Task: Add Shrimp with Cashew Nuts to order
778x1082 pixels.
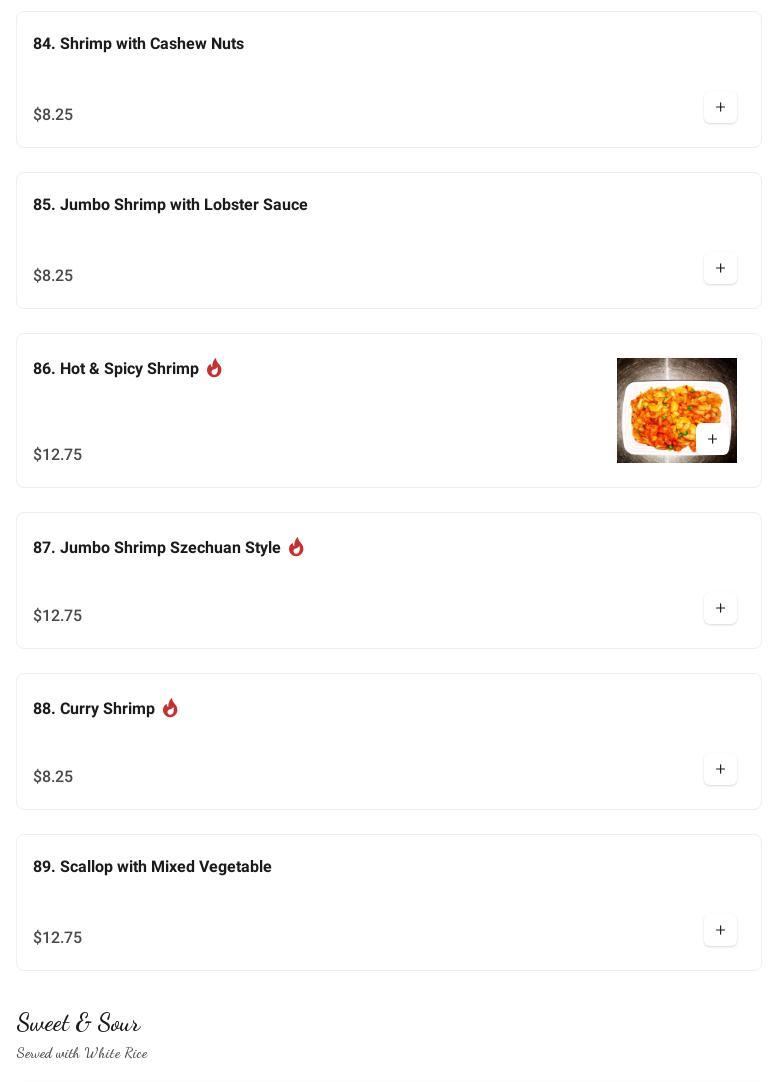Action: 720,108
